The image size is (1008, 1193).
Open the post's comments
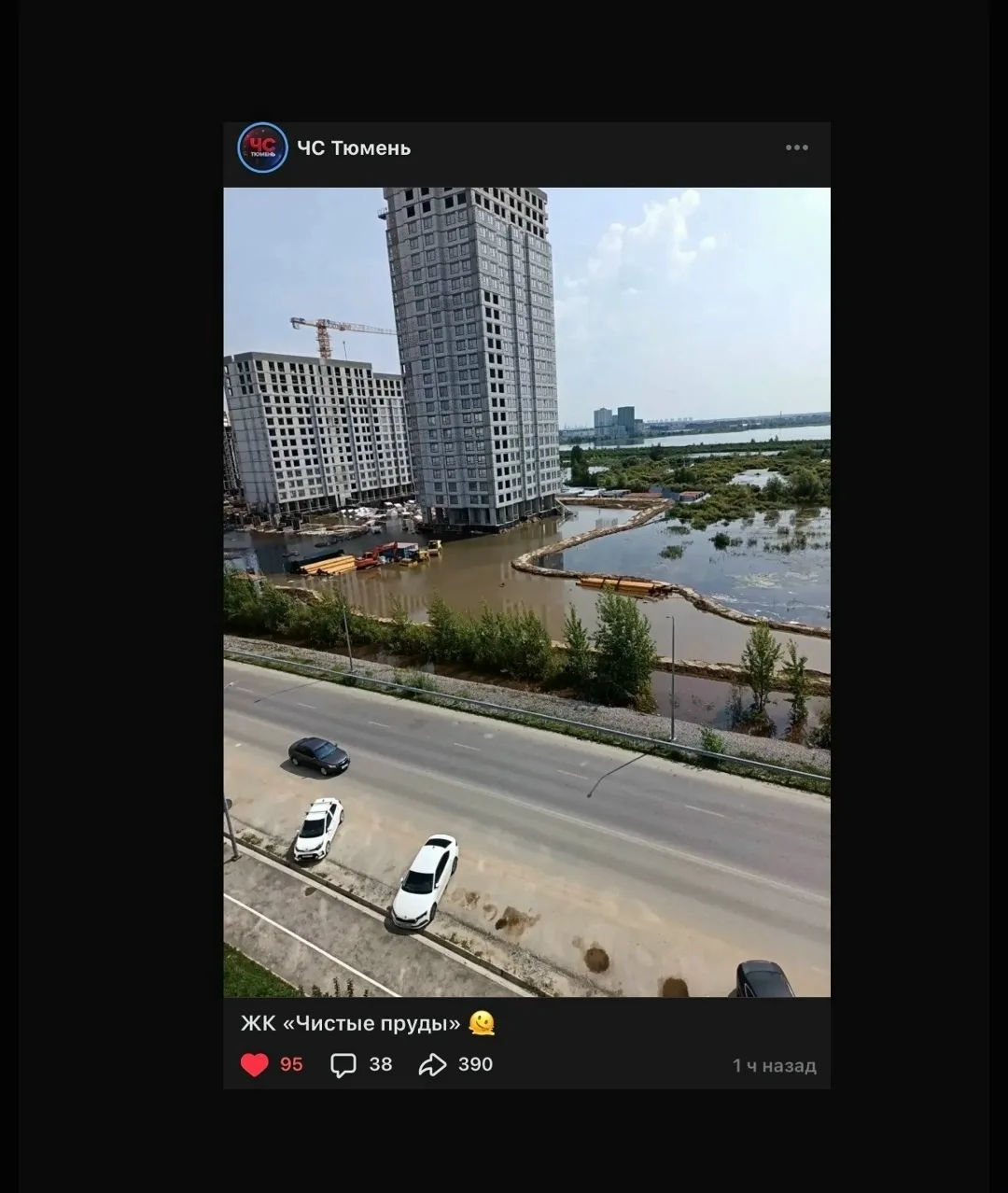coord(343,1064)
